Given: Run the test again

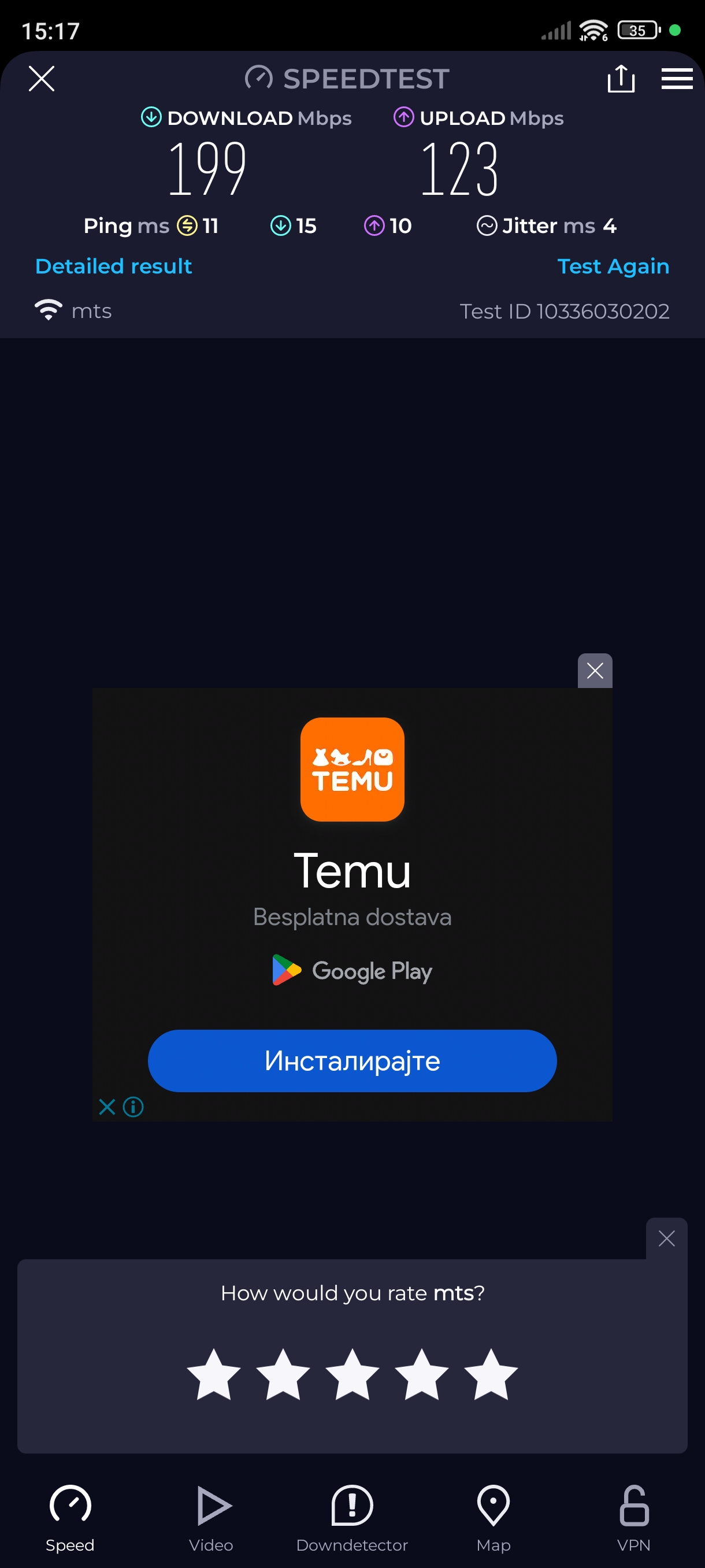Looking at the screenshot, I should (613, 266).
